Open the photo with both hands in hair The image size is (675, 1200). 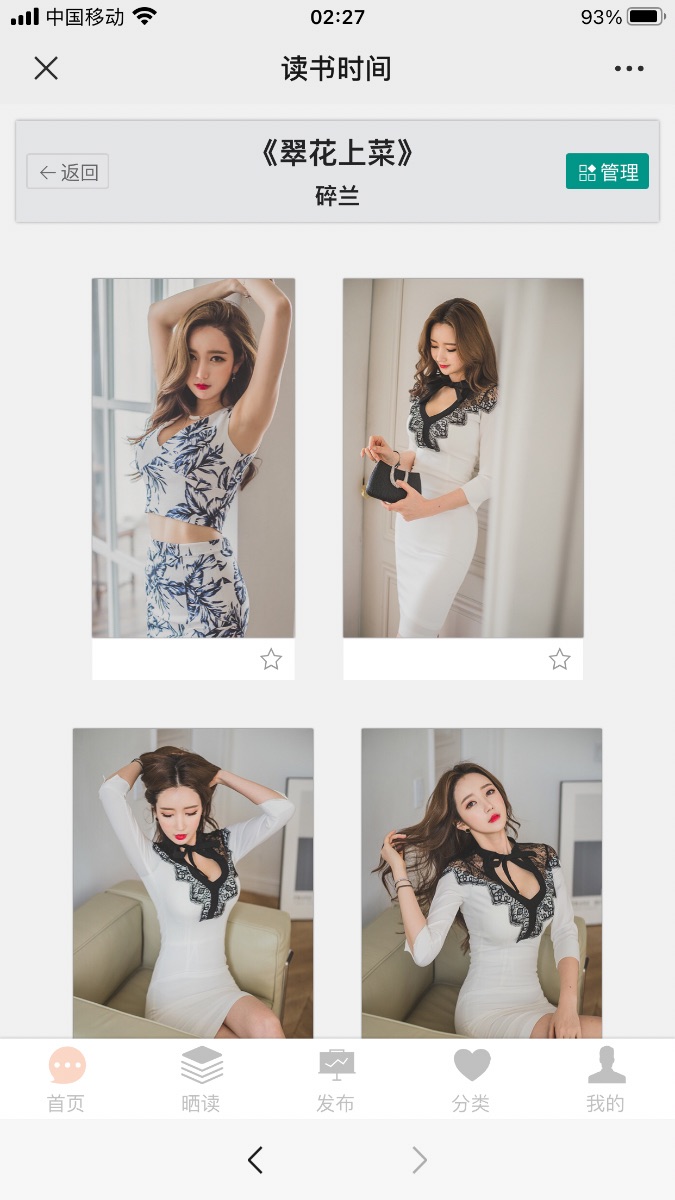(193, 883)
